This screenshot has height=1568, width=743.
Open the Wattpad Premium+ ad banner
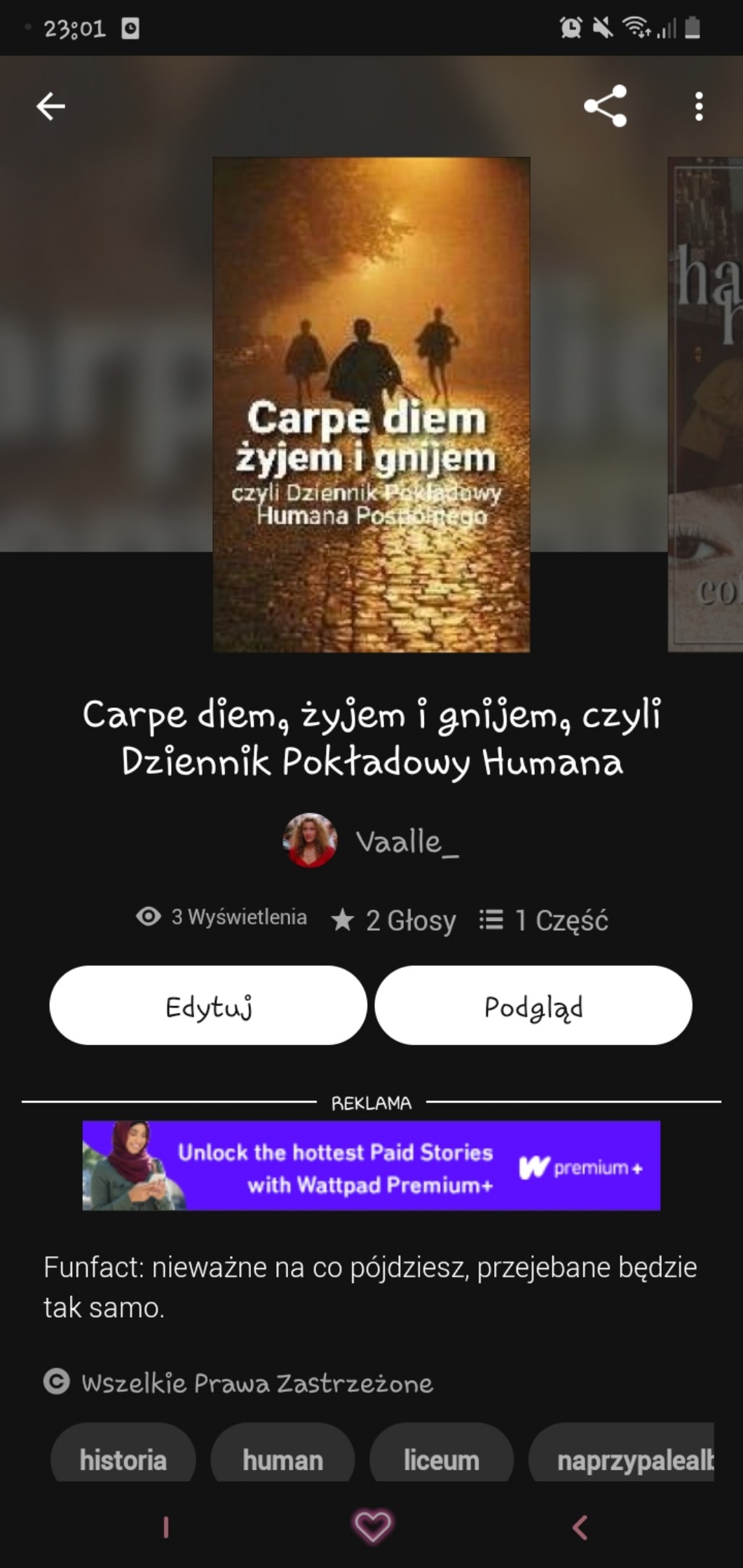(x=371, y=1166)
